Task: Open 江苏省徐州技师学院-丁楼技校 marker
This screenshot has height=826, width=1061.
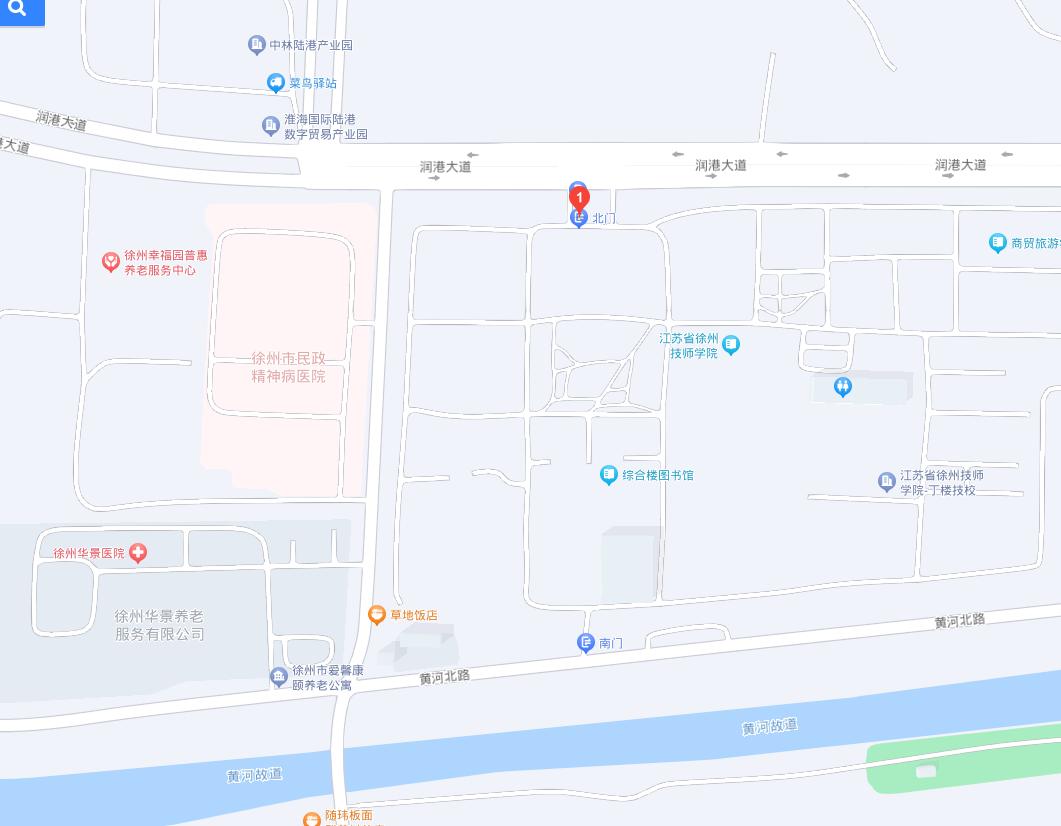Action: tap(886, 482)
